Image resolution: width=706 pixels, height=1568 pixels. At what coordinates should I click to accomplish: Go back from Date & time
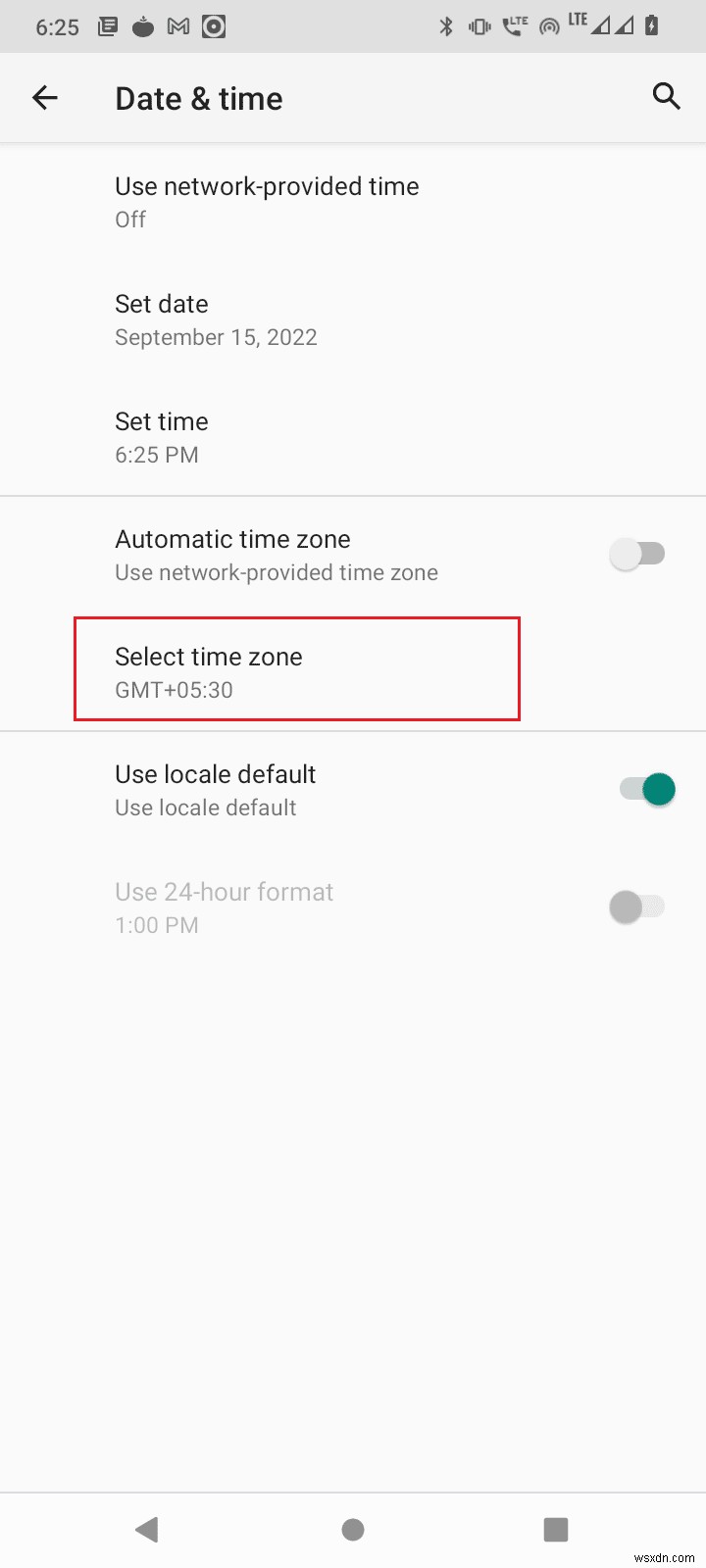pos(45,97)
